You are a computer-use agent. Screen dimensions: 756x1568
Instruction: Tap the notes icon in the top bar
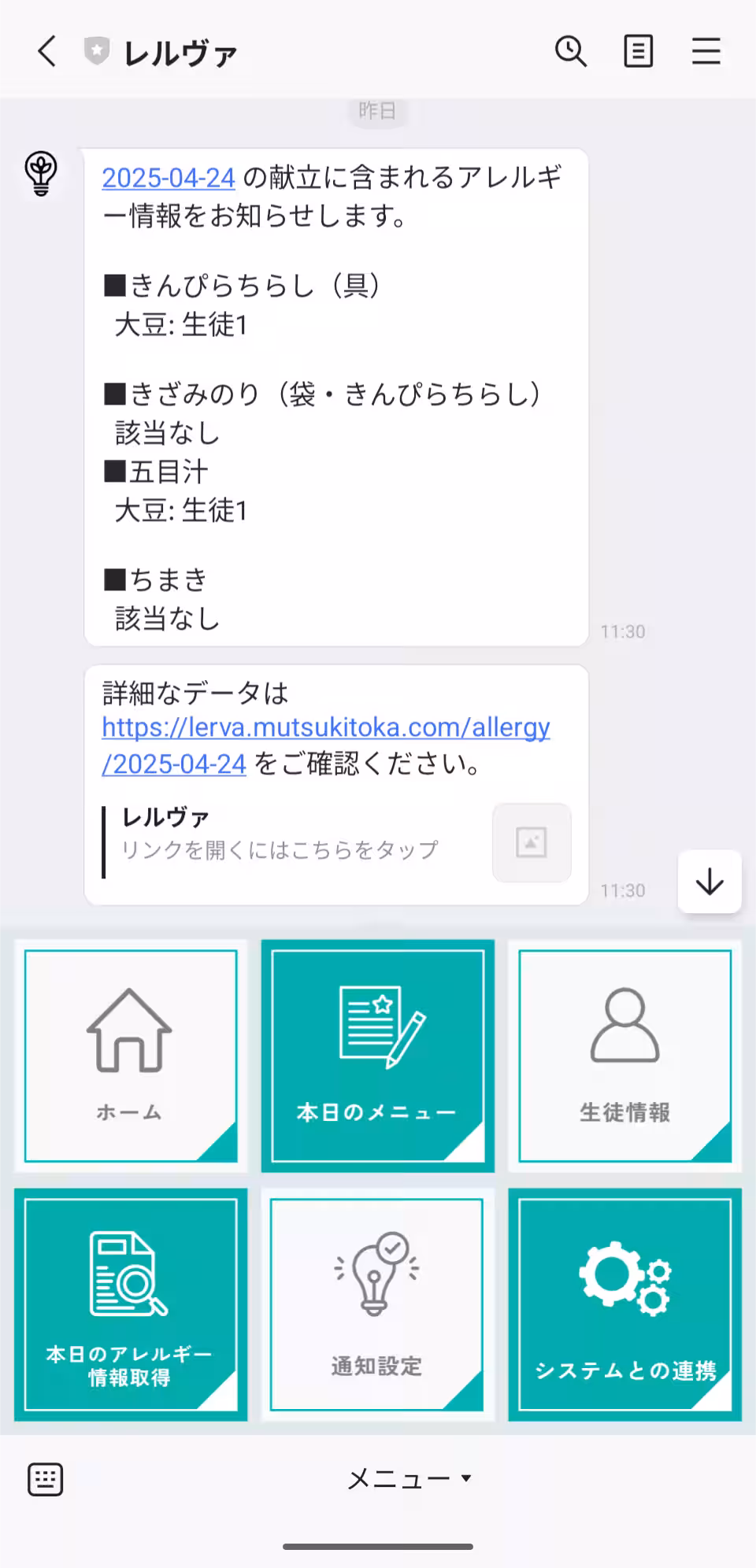[638, 51]
